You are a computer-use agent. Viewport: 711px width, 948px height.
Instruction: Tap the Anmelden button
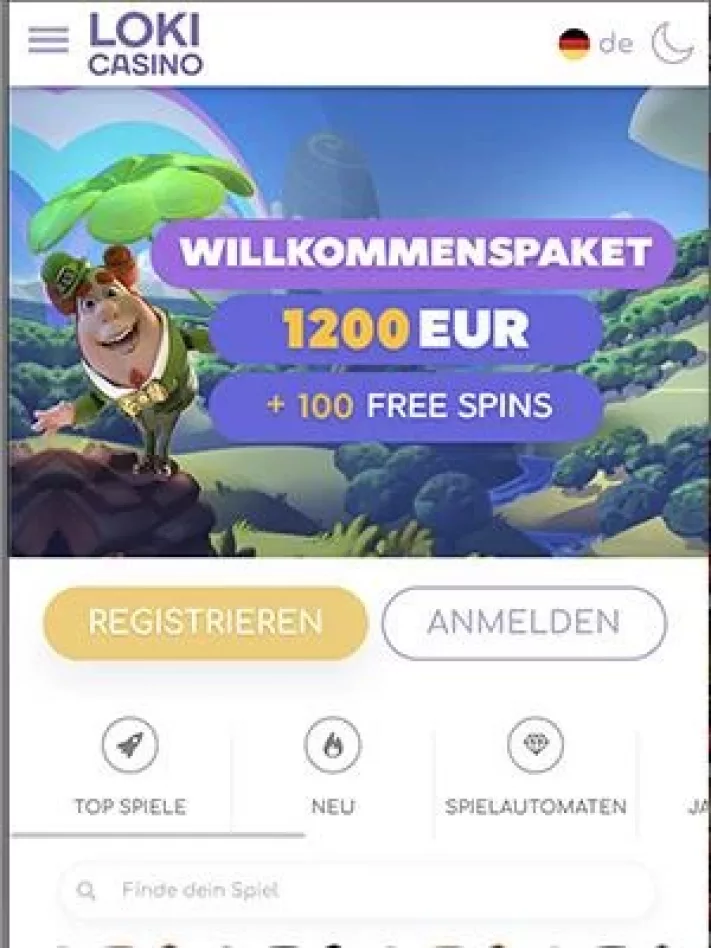(523, 623)
